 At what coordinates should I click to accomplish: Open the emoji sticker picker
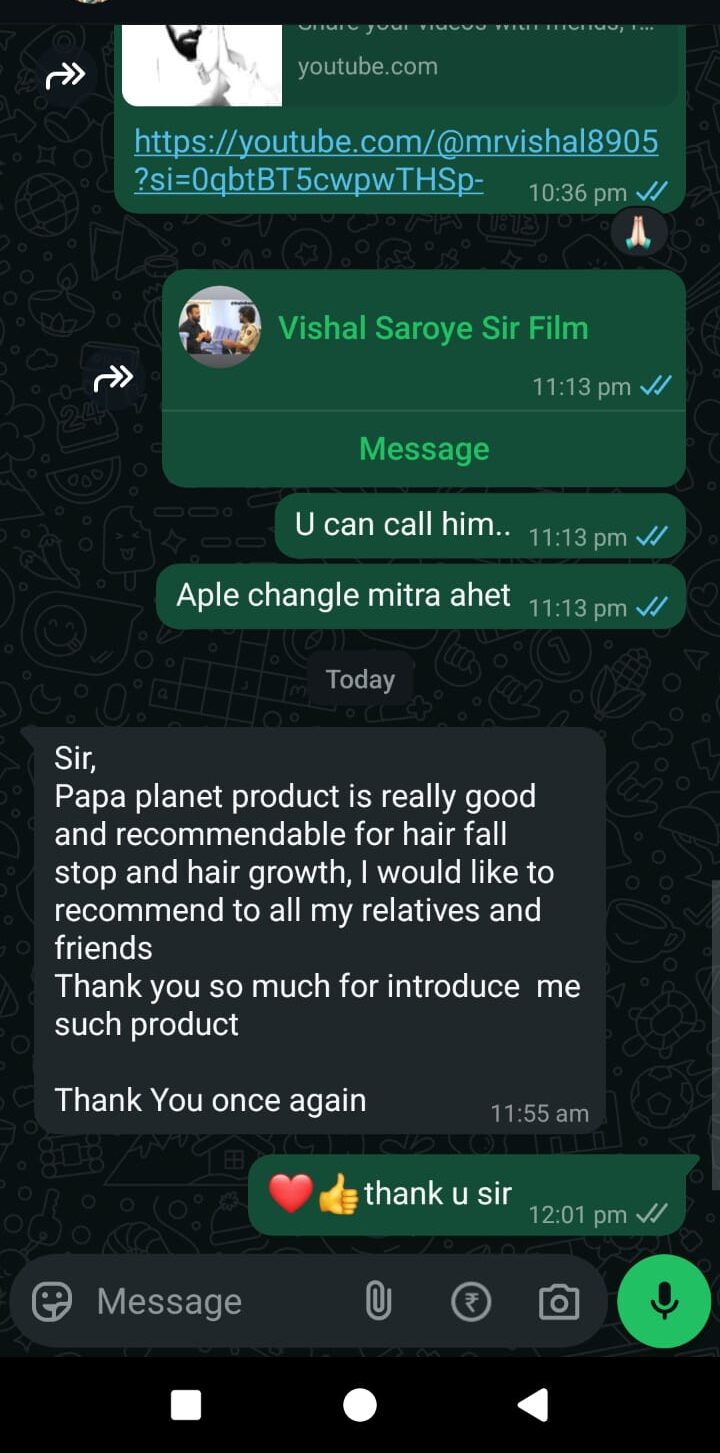[x=52, y=1302]
